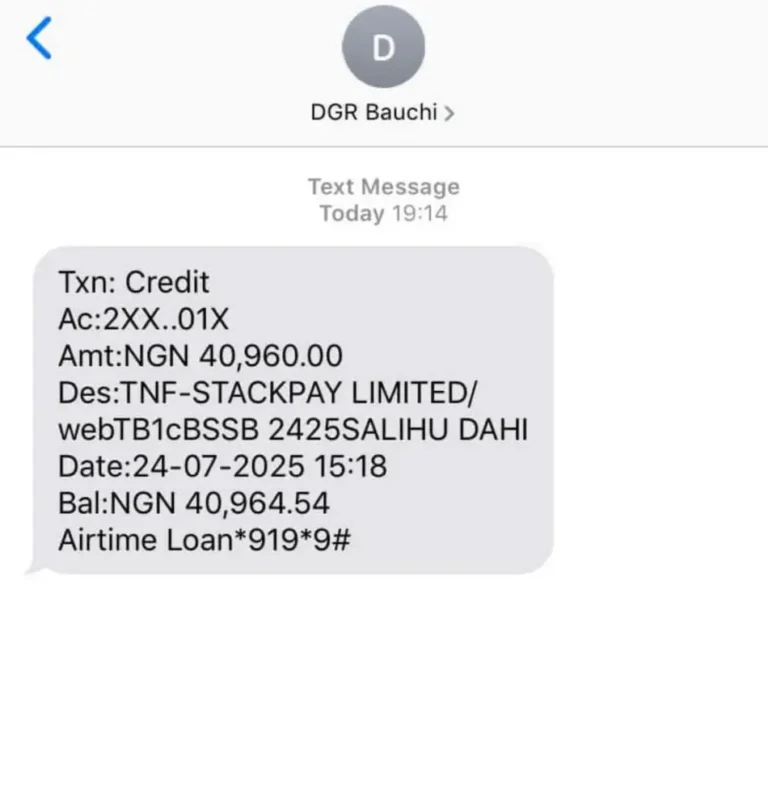Tap the Text Message label

(382, 186)
